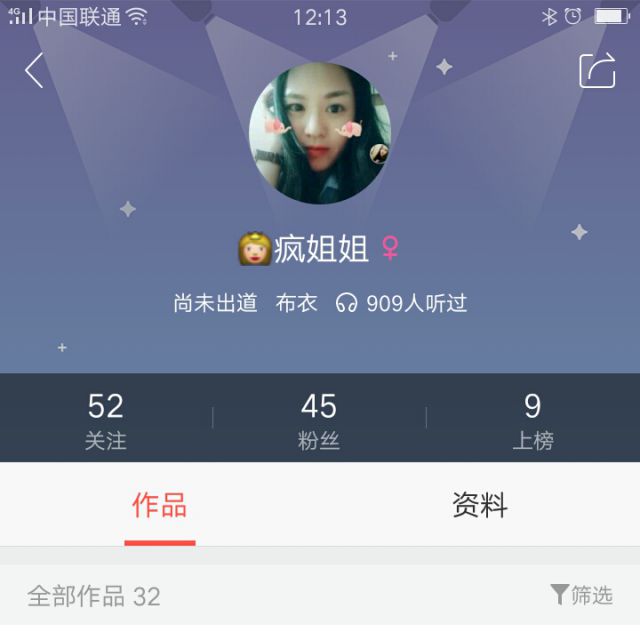Go back using the back arrow

35,71
